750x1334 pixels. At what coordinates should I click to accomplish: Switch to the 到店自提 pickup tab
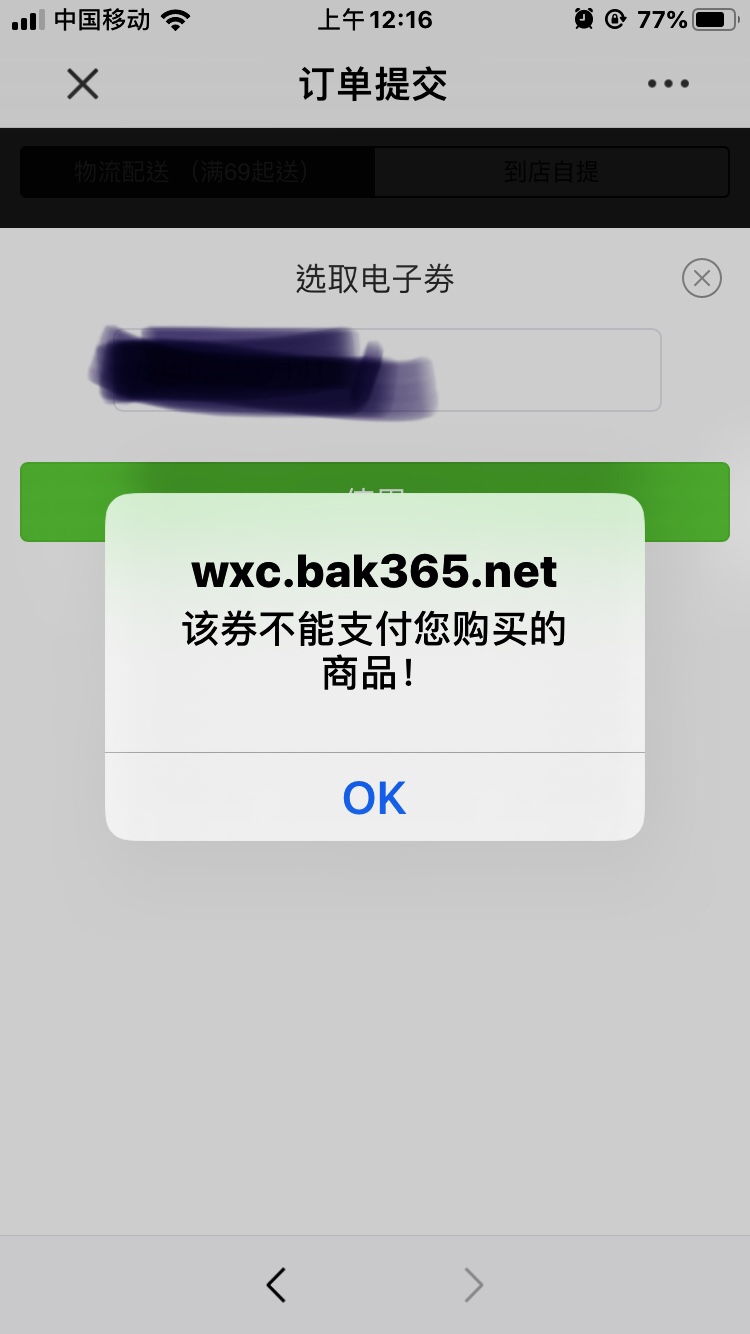pyautogui.click(x=552, y=172)
